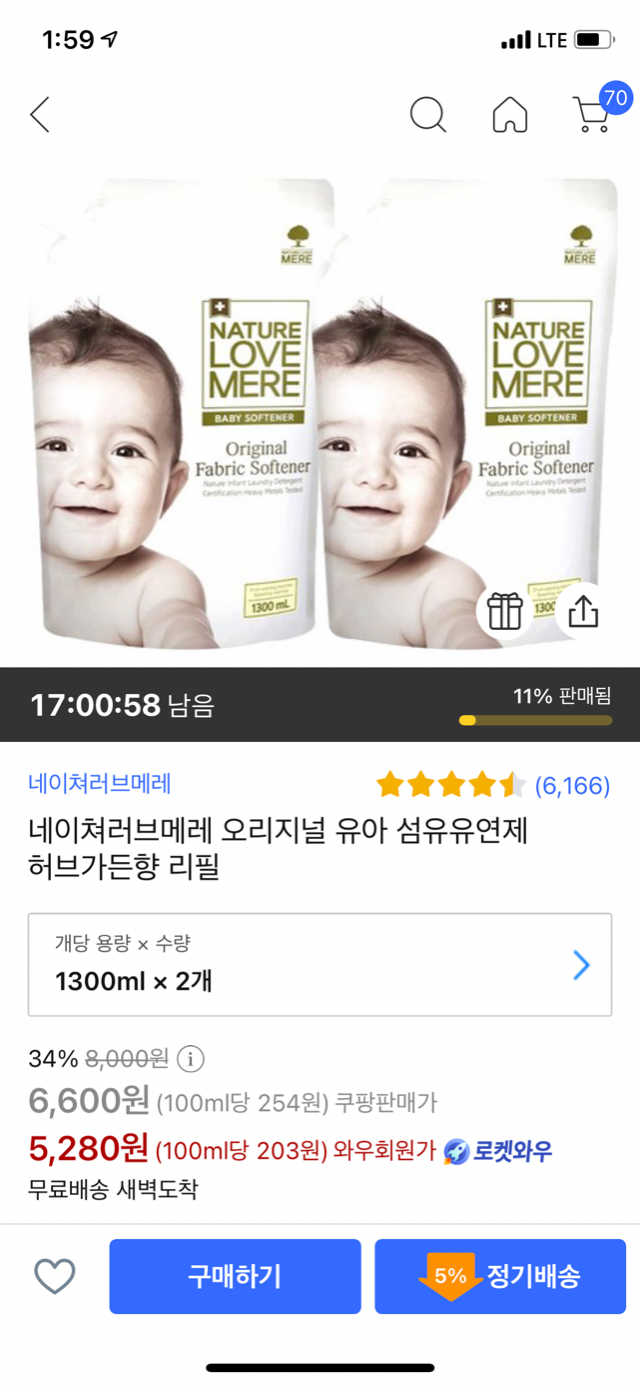Open the 네이쳐러브메레 brand link
Image resolution: width=640 pixels, height=1386 pixels.
pos(100,784)
